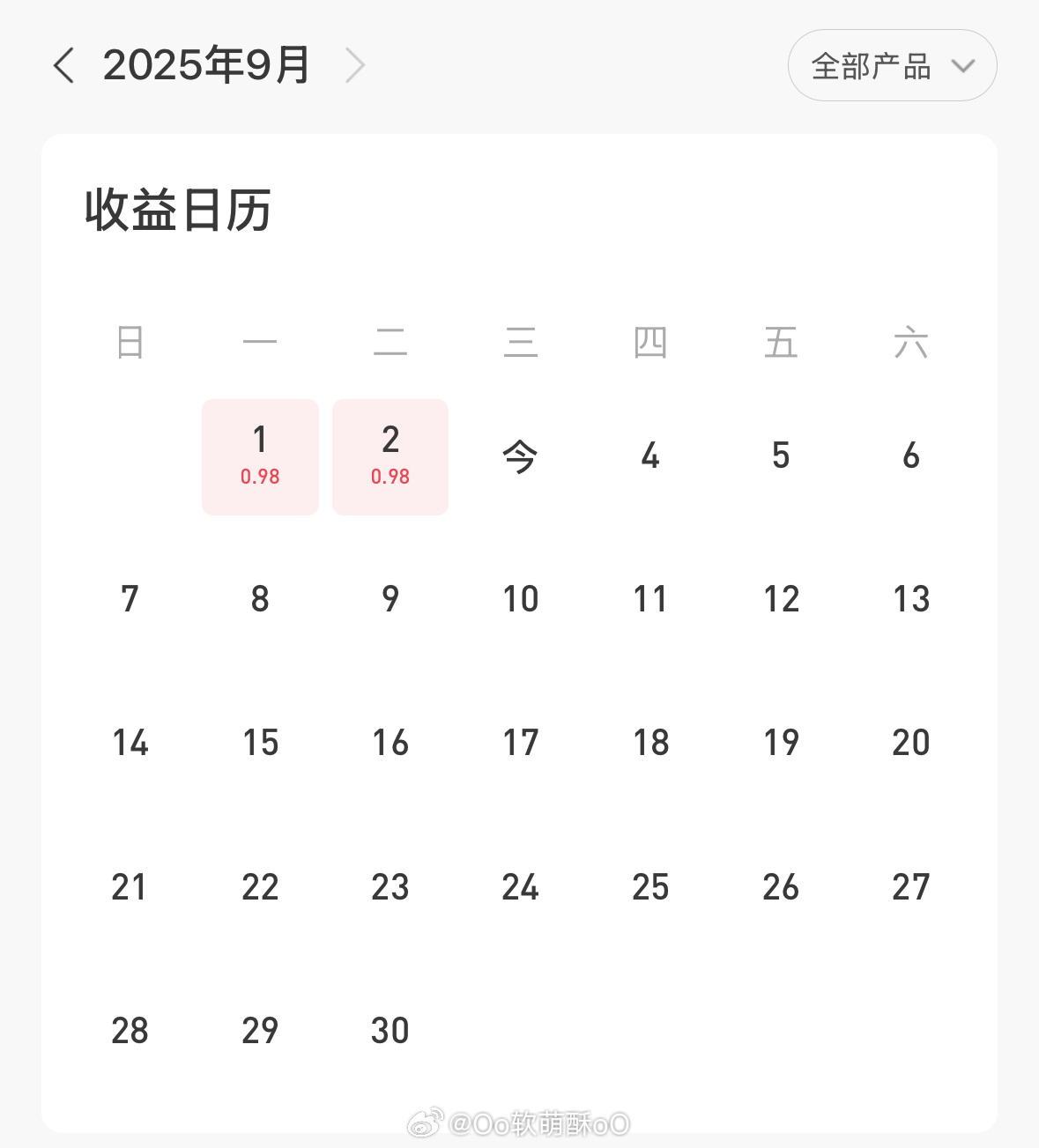Click day 20 under Saturday column
This screenshot has width=1039, height=1148.
pyautogui.click(x=910, y=743)
